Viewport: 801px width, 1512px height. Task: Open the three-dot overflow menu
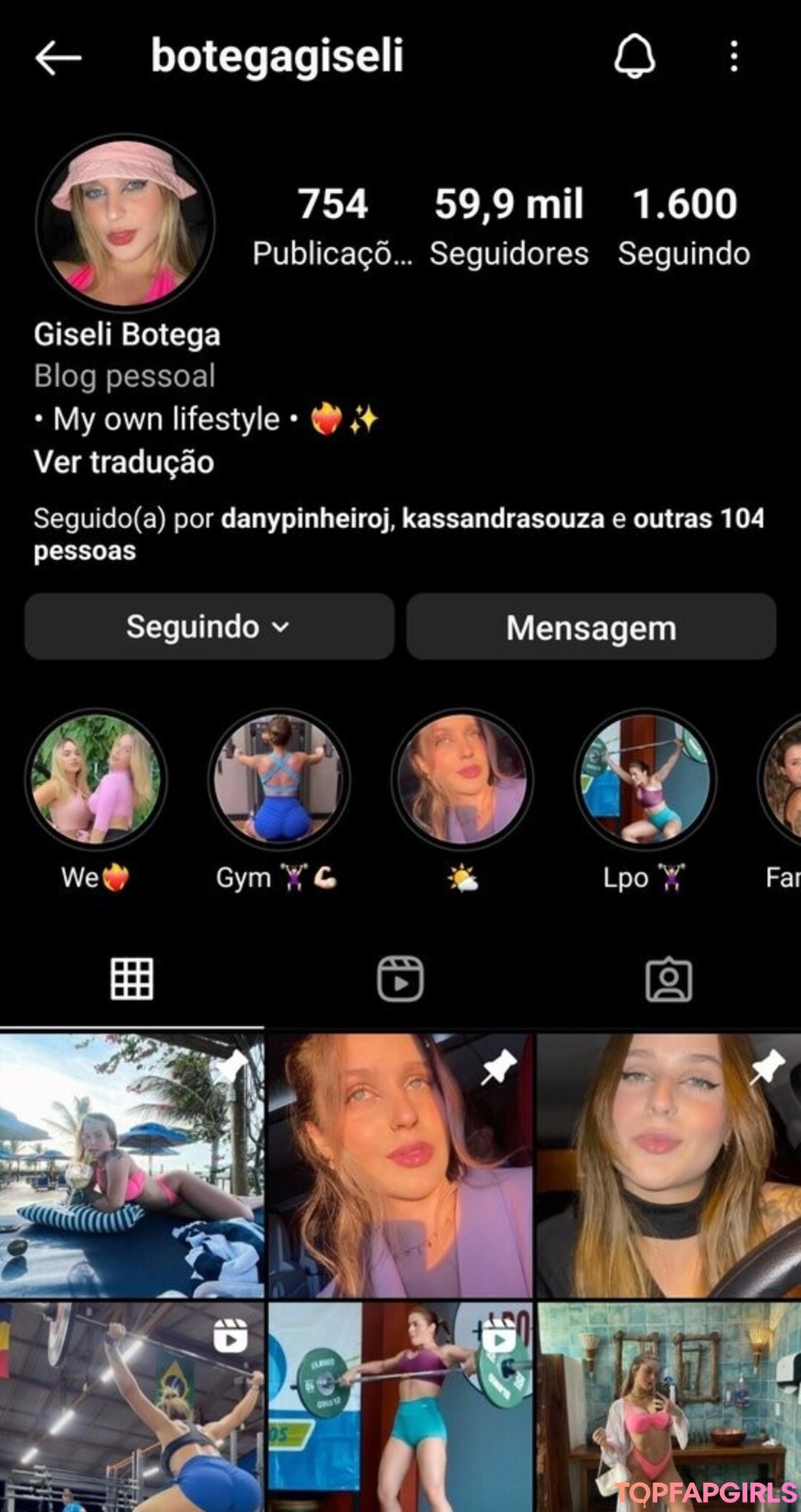point(734,56)
